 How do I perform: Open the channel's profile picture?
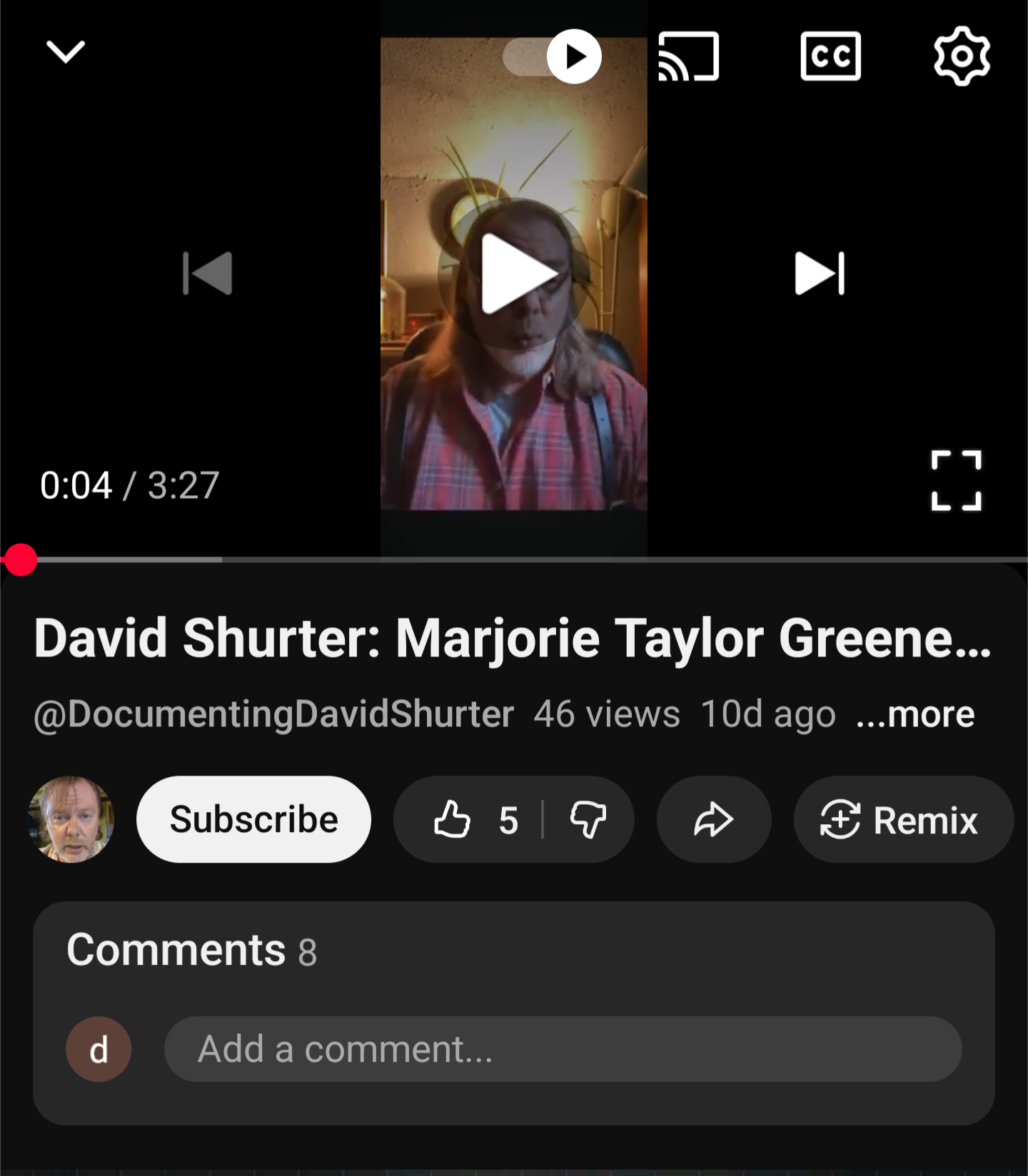pyautogui.click(x=71, y=819)
